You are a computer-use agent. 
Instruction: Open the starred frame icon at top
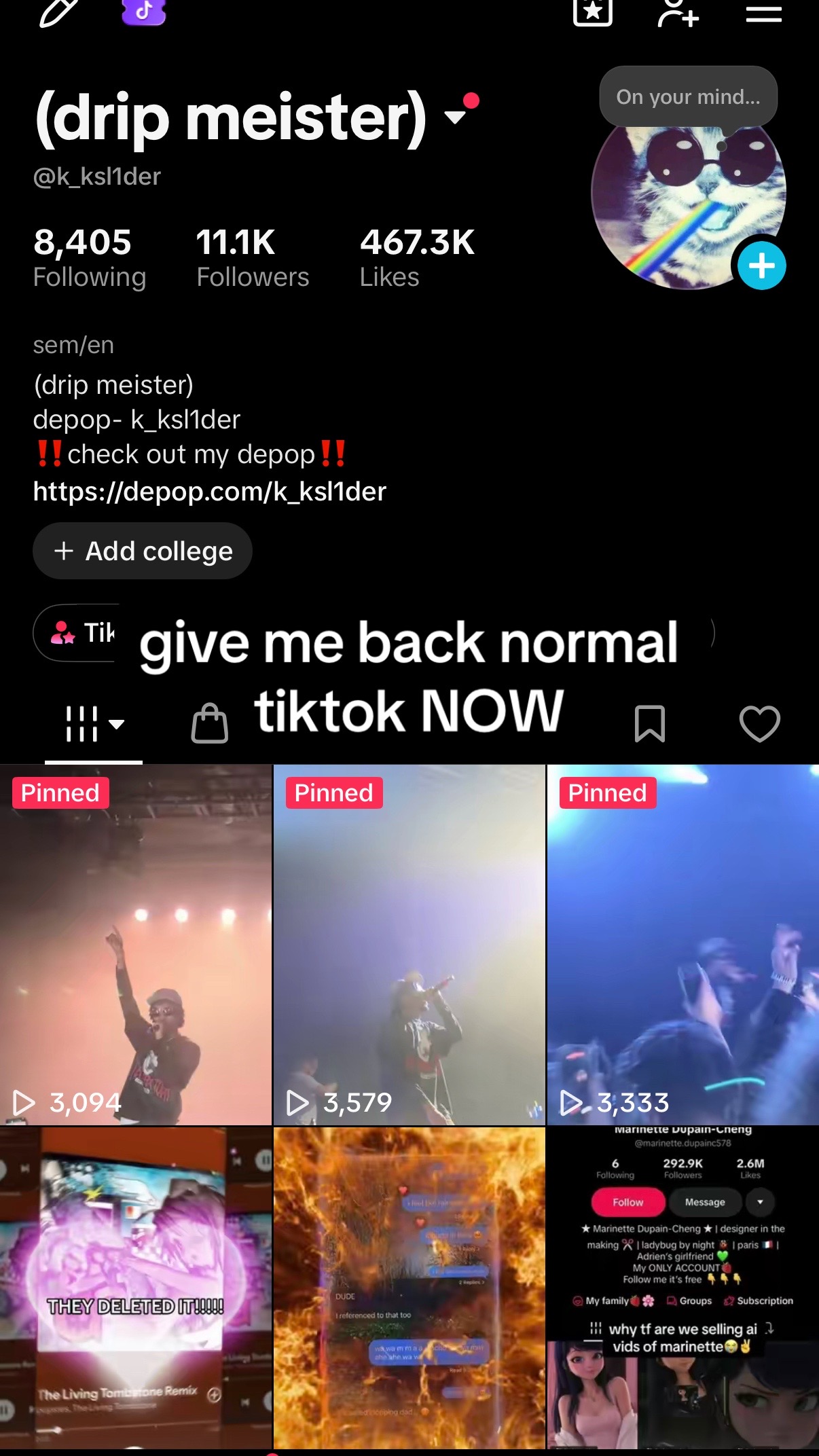click(x=592, y=12)
